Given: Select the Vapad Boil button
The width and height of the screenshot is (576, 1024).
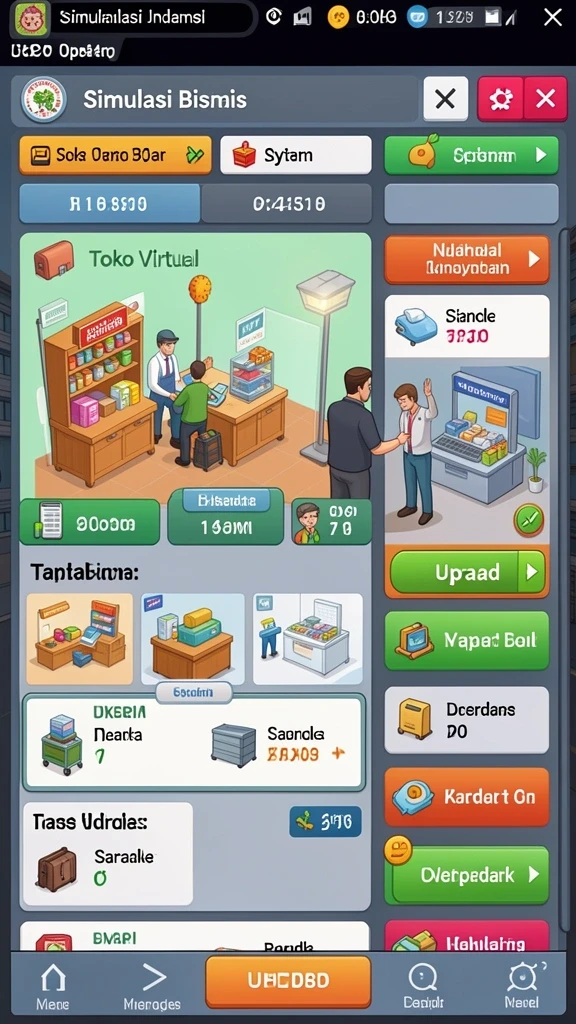Looking at the screenshot, I should pos(467,641).
